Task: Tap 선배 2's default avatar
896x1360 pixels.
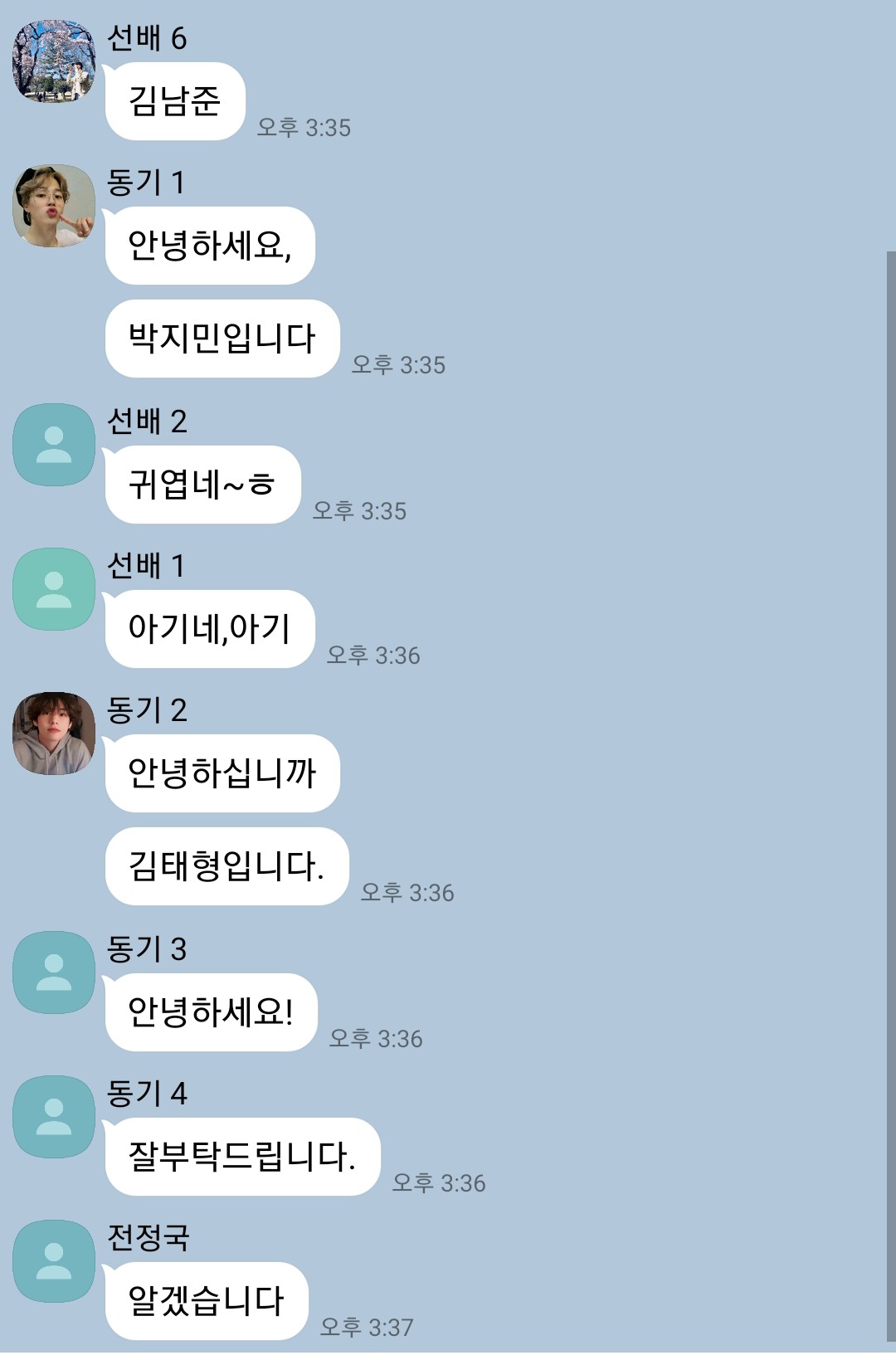Action: (54, 445)
